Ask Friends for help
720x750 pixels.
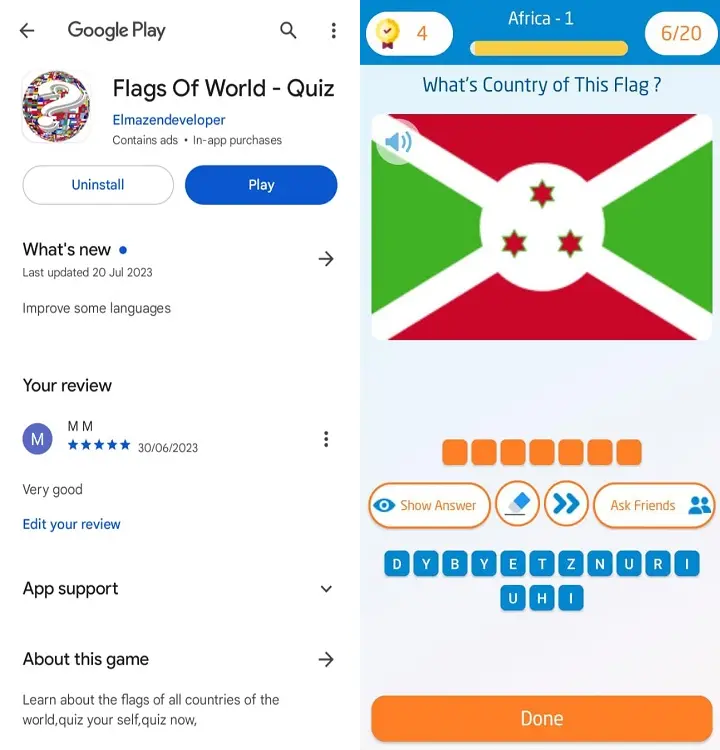pos(655,505)
